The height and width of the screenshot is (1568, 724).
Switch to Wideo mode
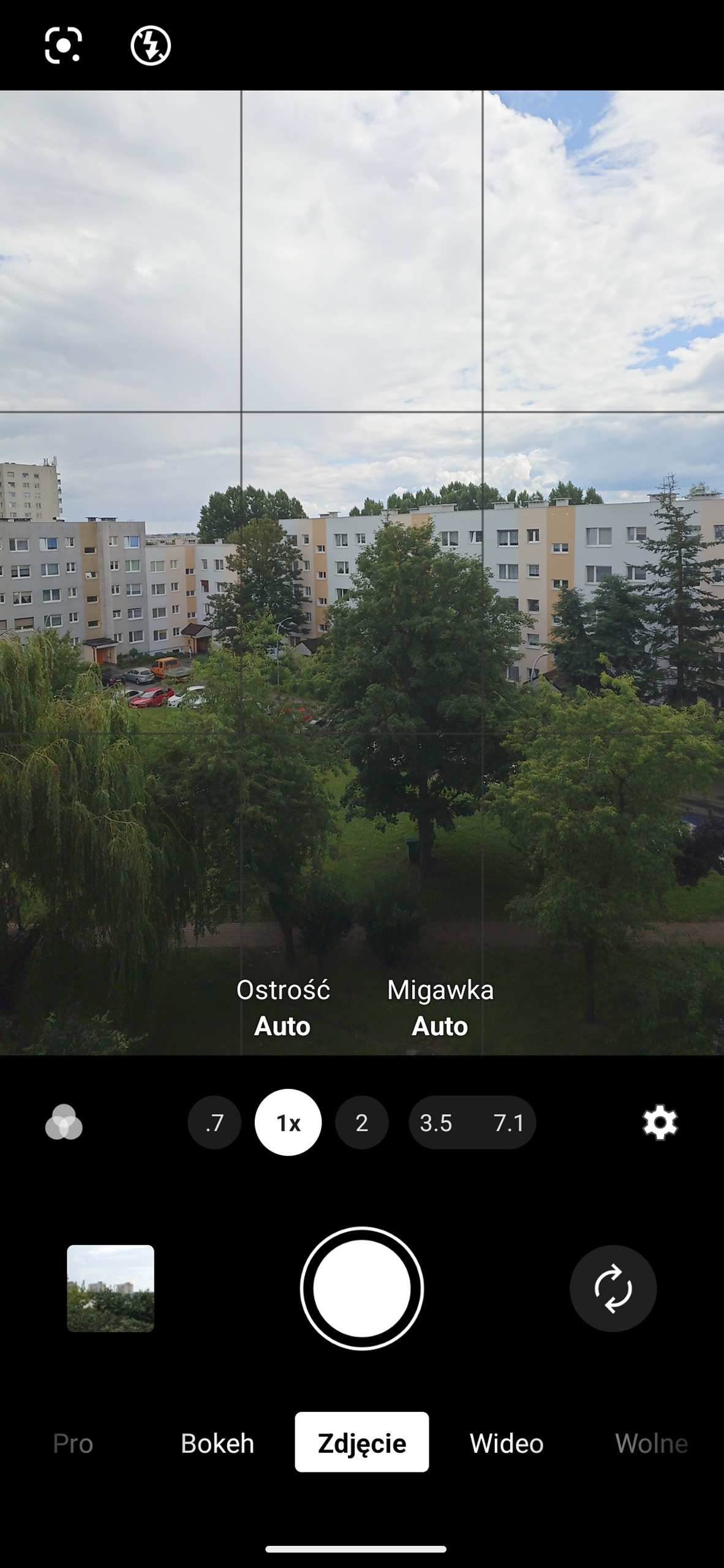point(507,1444)
